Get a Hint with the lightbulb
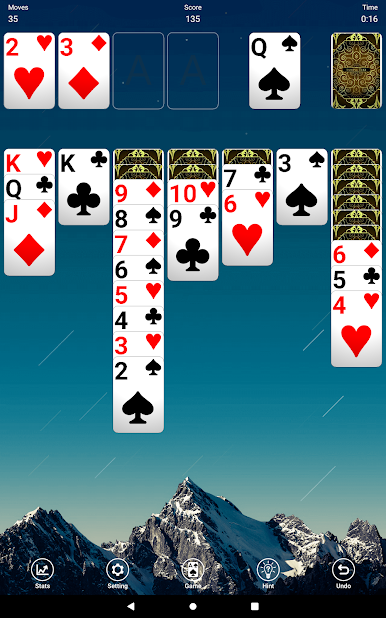Image resolution: width=386 pixels, height=618 pixels. [x=268, y=573]
